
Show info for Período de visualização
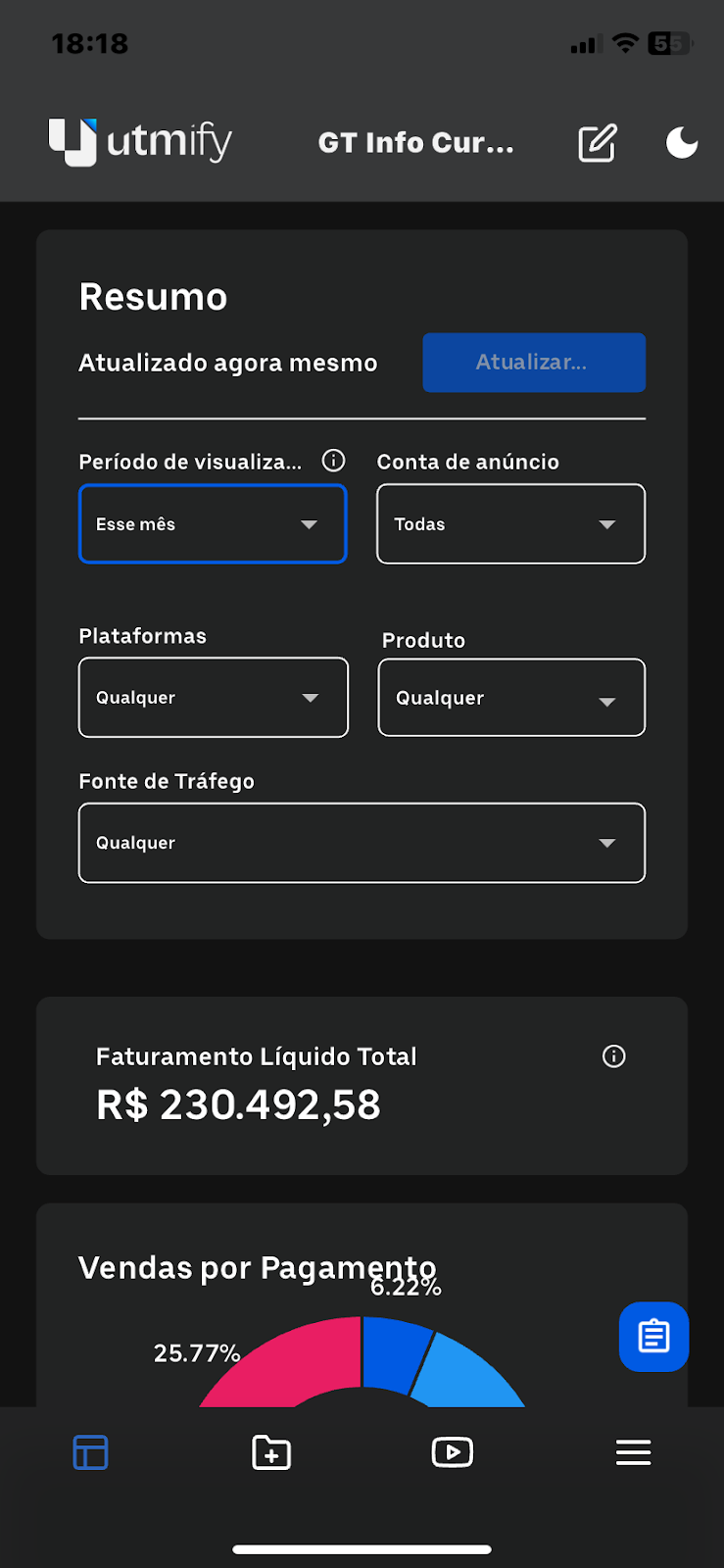pyautogui.click(x=334, y=461)
